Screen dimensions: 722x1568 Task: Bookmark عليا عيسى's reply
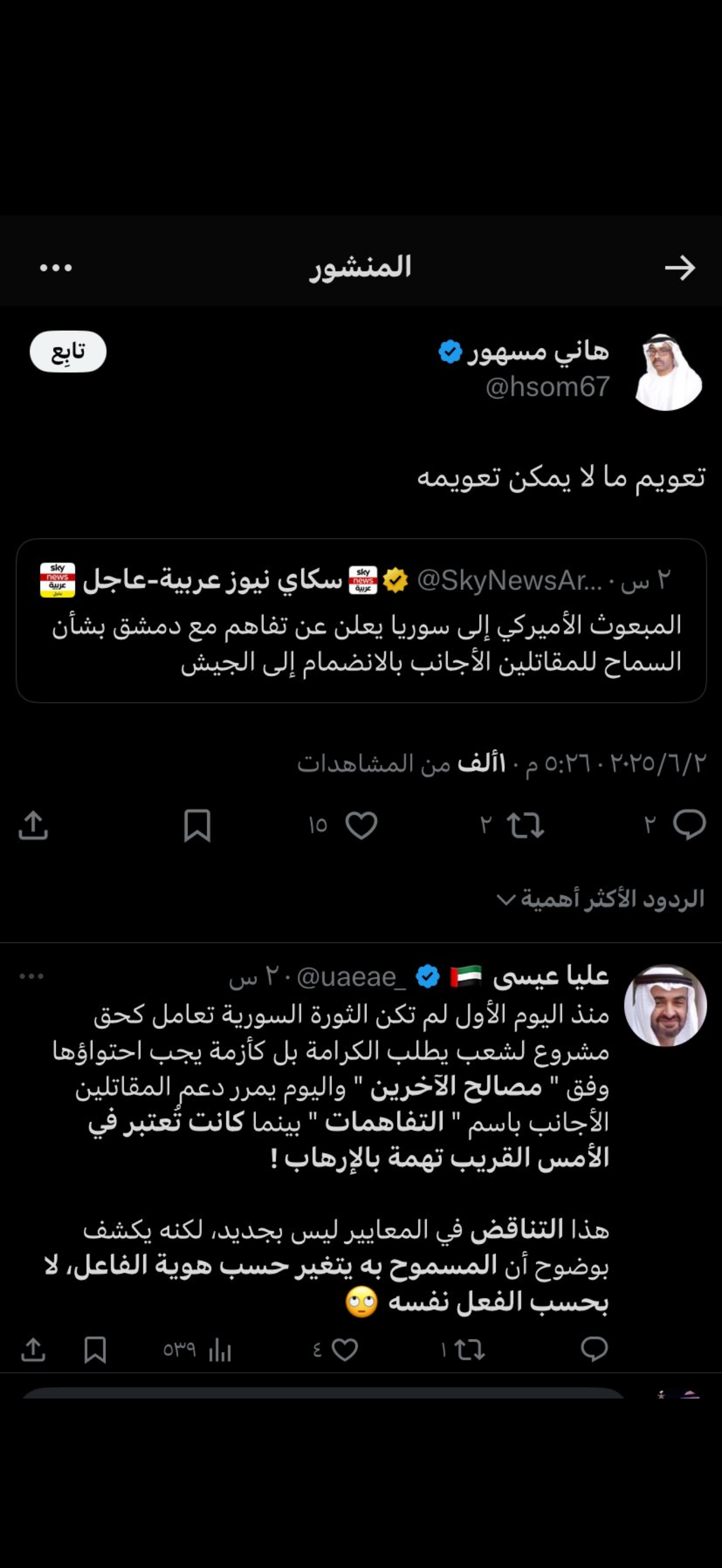click(95, 1349)
